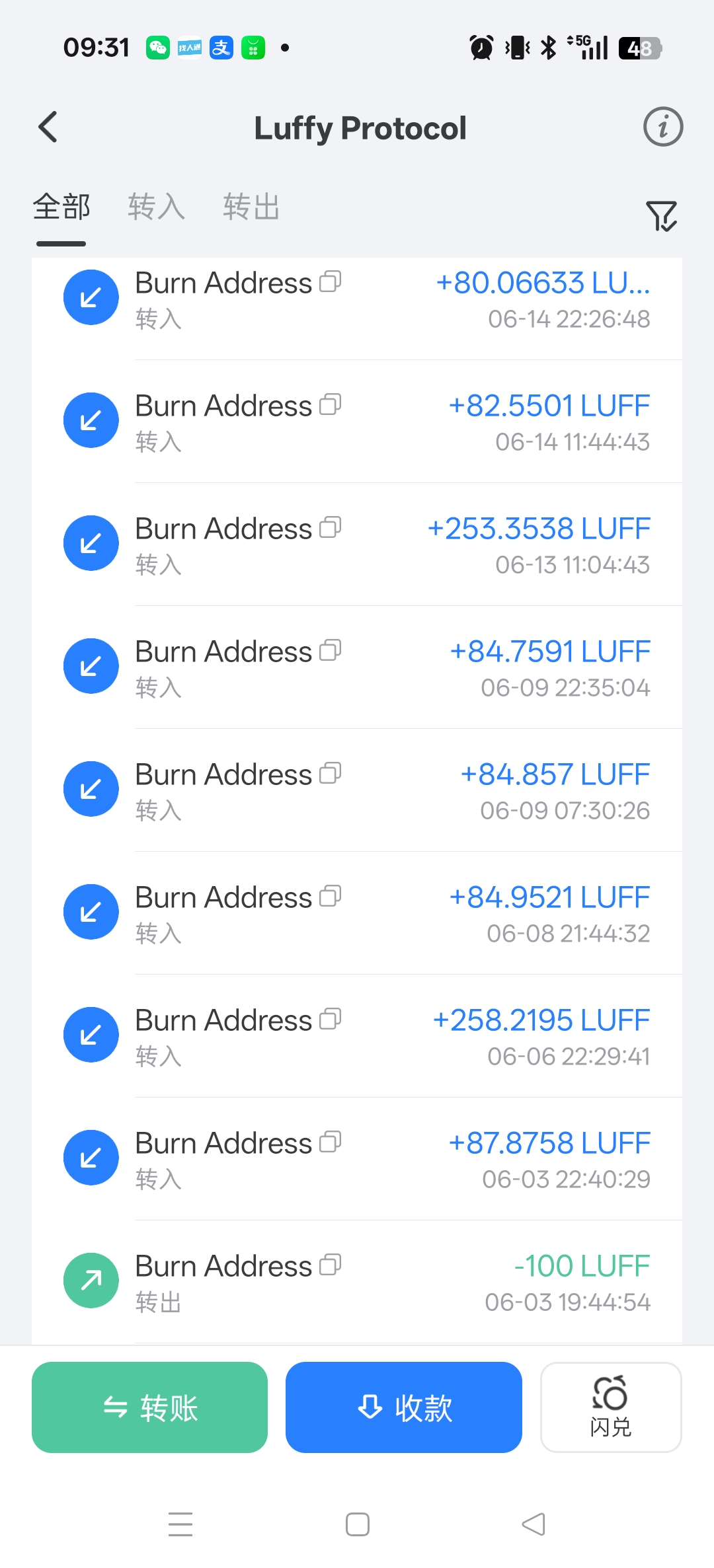The height and width of the screenshot is (1568, 714).
Task: Switch to the 转入 tab
Action: (x=157, y=207)
